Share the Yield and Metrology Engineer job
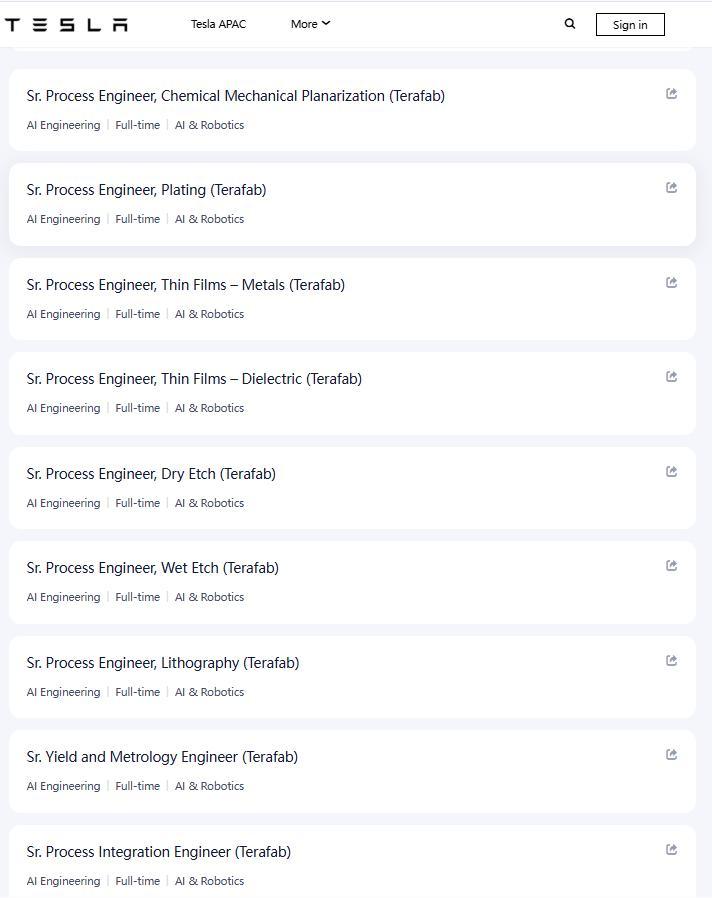712x898 pixels. pos(672,755)
